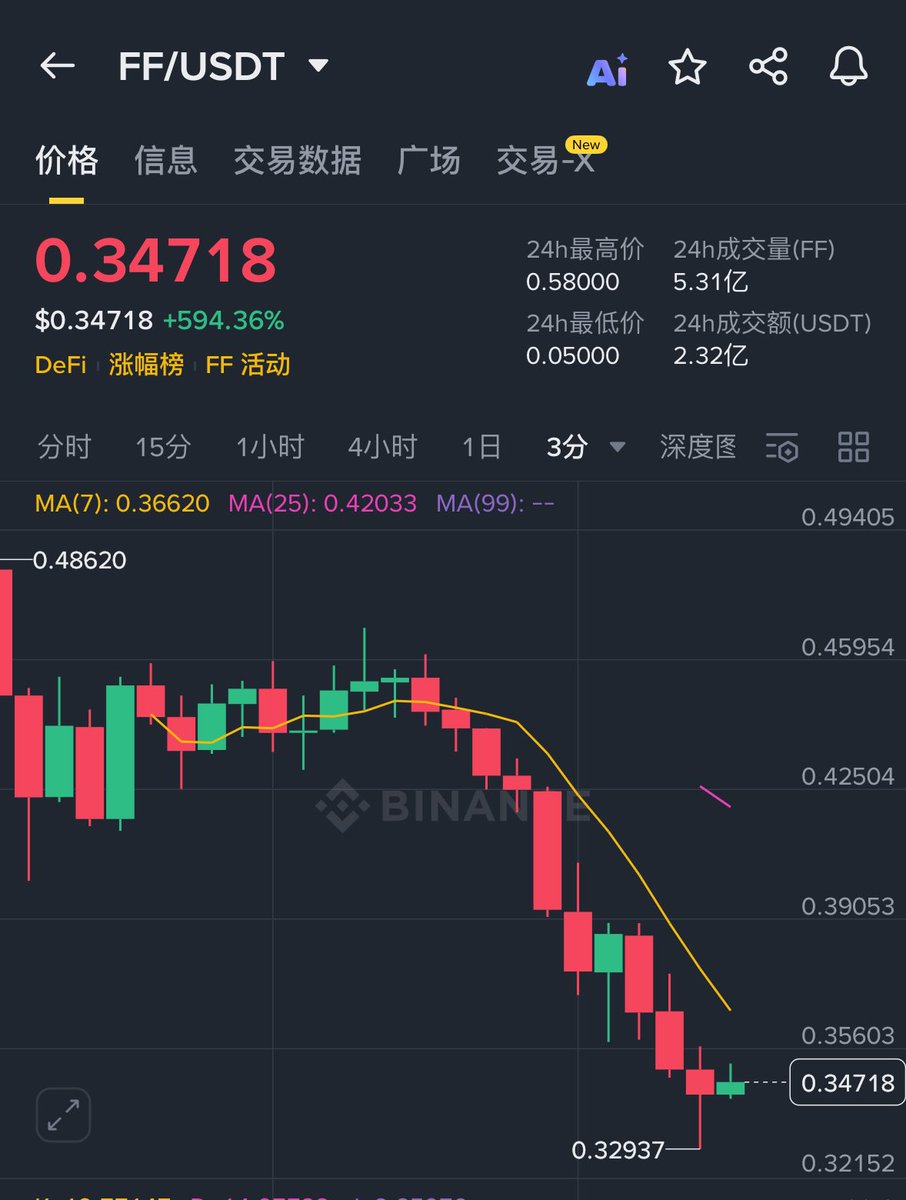Open the 广场 tab
Image resolution: width=906 pixels, height=1200 pixels.
click(x=428, y=160)
